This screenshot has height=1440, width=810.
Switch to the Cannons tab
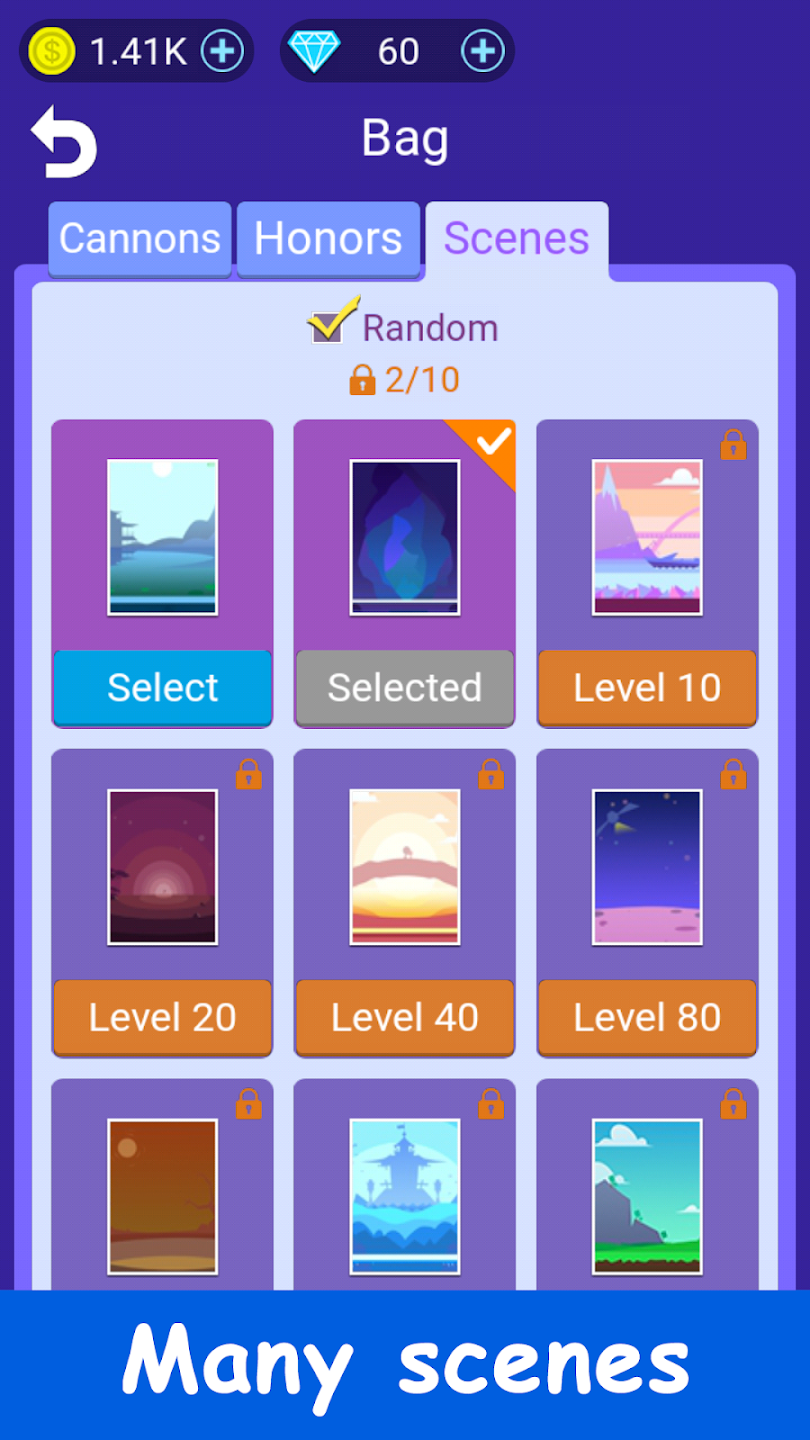pyautogui.click(x=140, y=239)
